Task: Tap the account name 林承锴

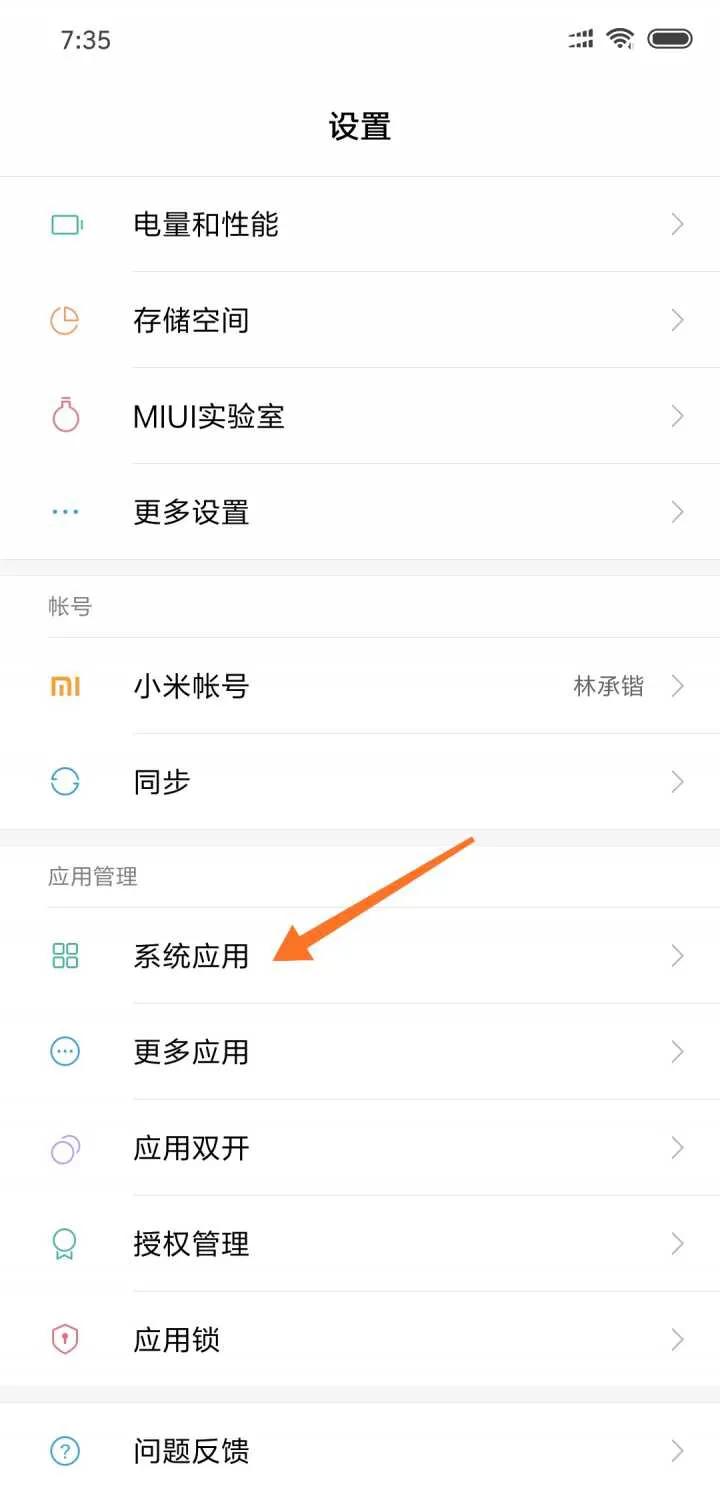Action: click(608, 686)
